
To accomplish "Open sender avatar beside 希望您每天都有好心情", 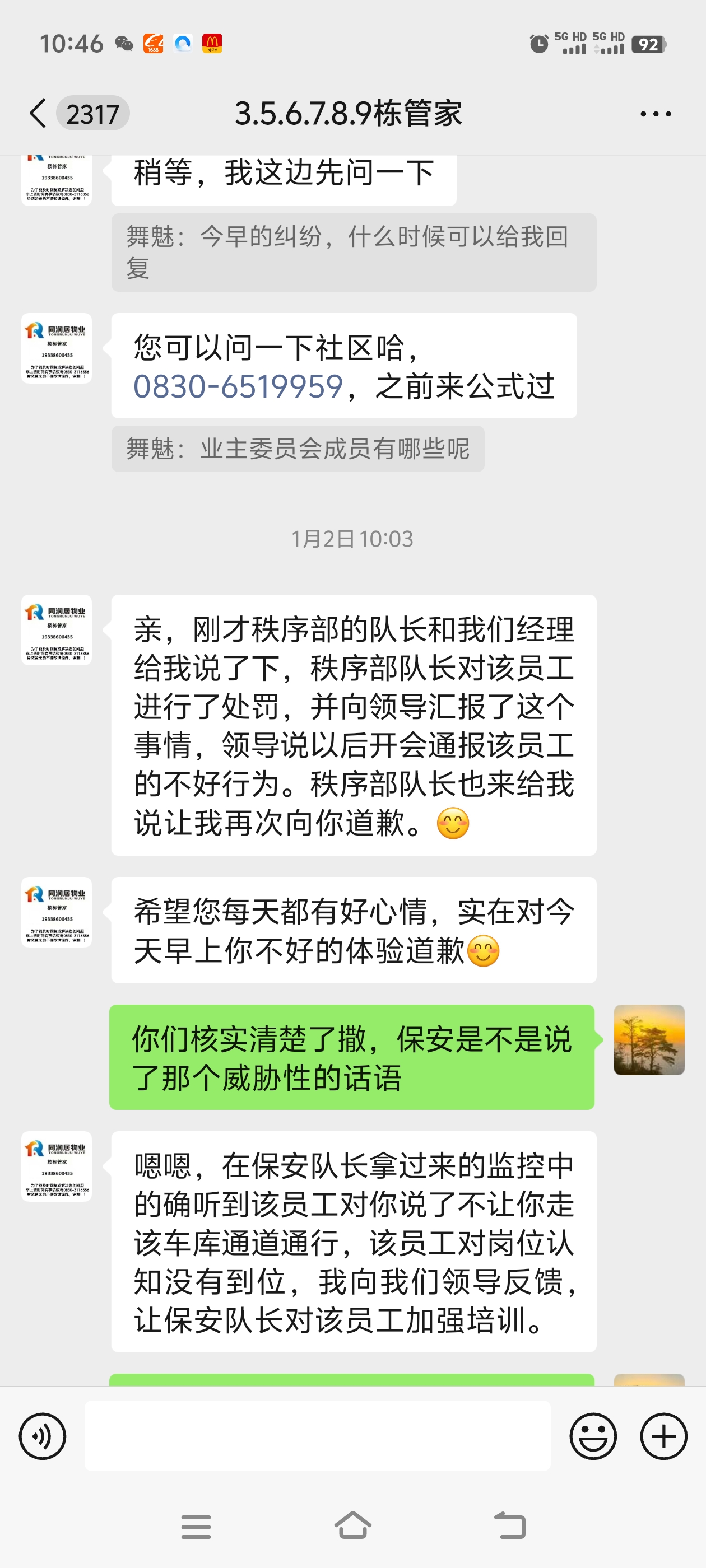I will pyautogui.click(x=57, y=912).
